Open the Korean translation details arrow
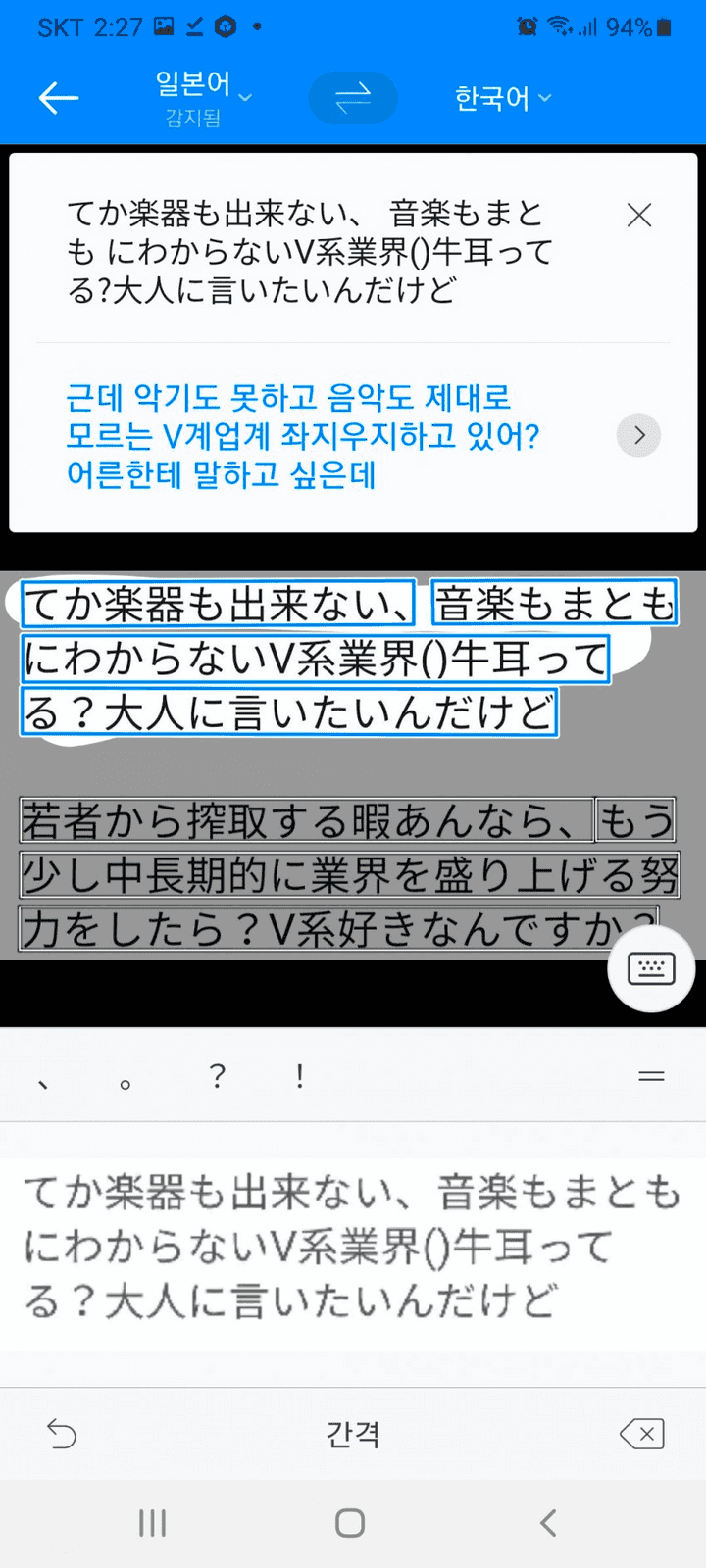 click(638, 435)
